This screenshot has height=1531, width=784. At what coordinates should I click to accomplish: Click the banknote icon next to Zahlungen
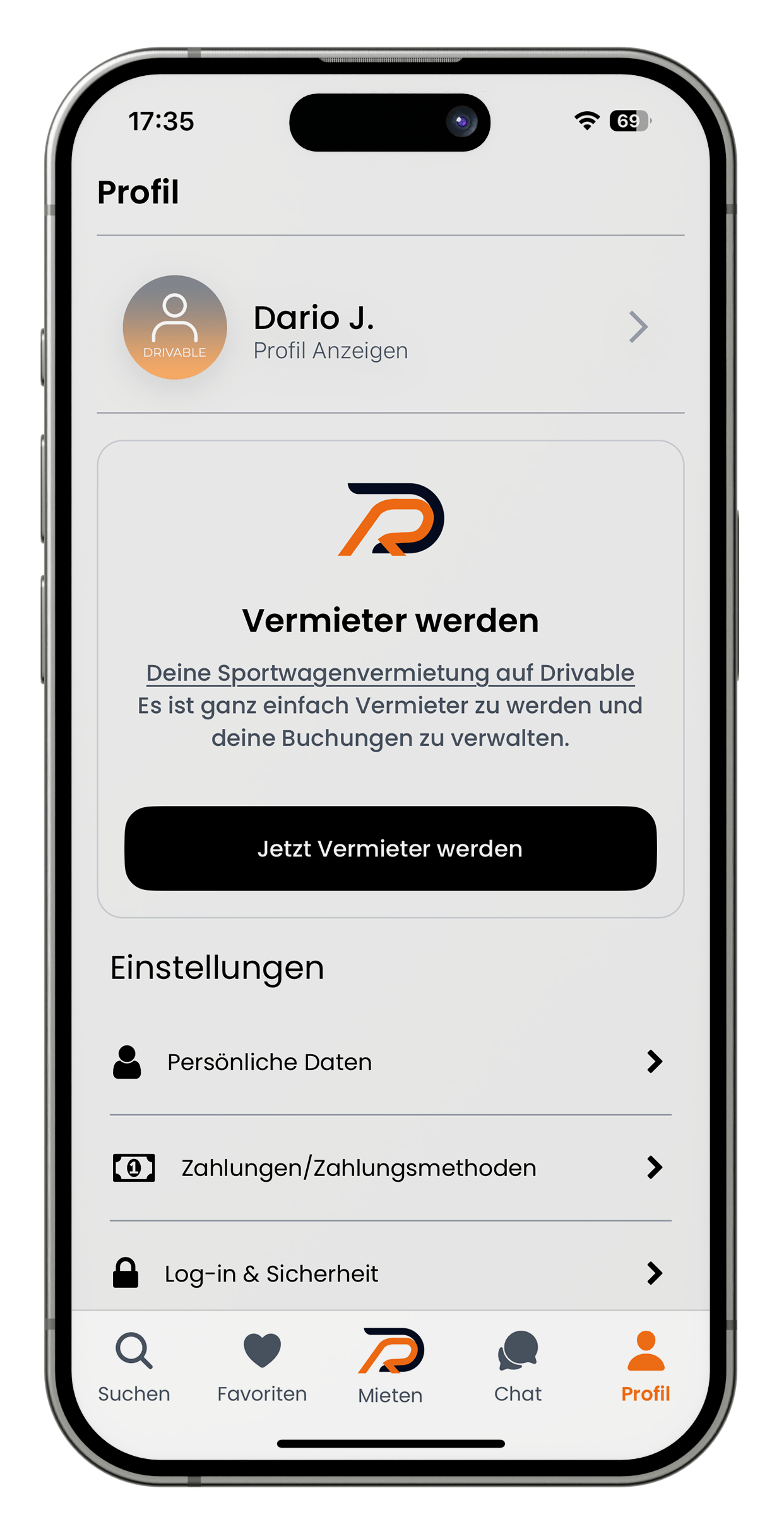[x=133, y=1167]
